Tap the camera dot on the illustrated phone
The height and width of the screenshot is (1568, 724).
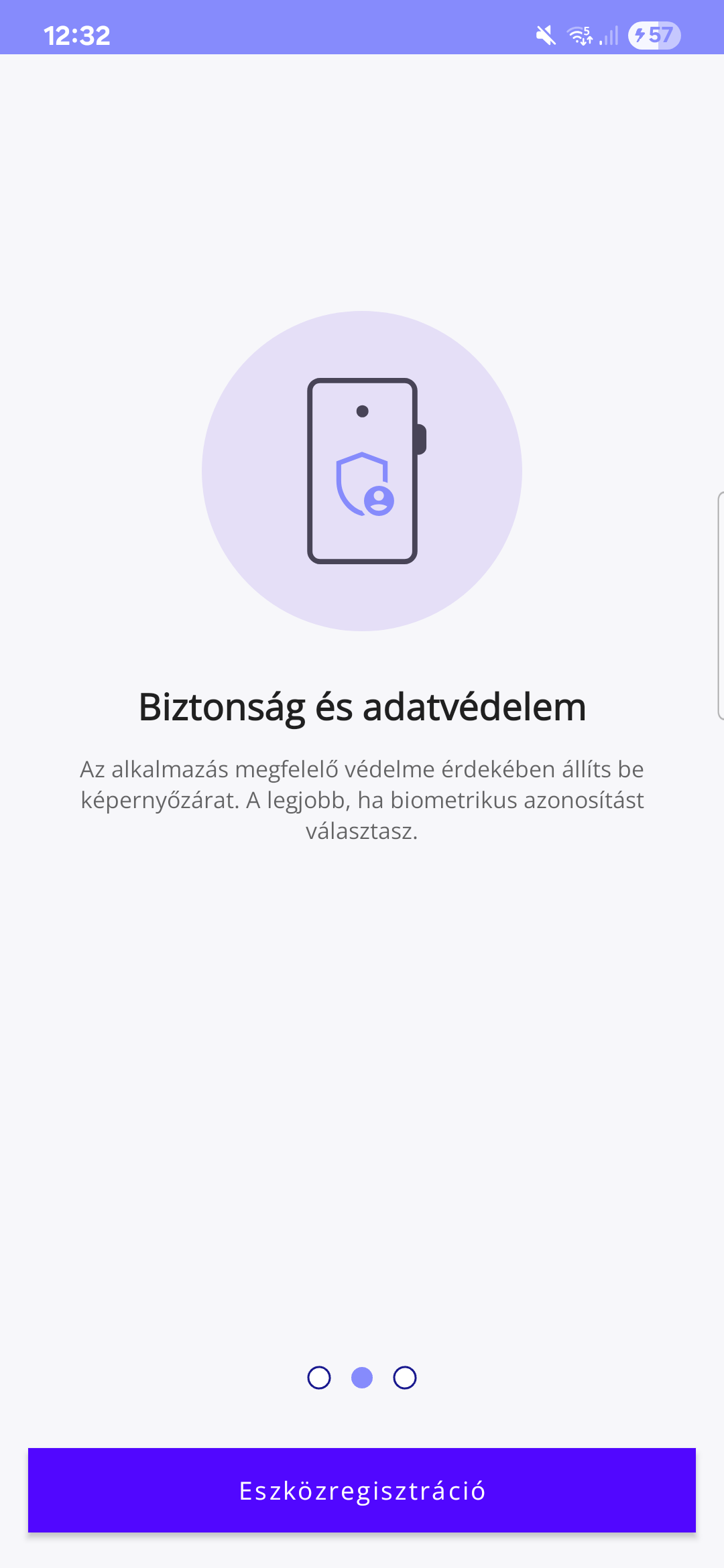362,410
